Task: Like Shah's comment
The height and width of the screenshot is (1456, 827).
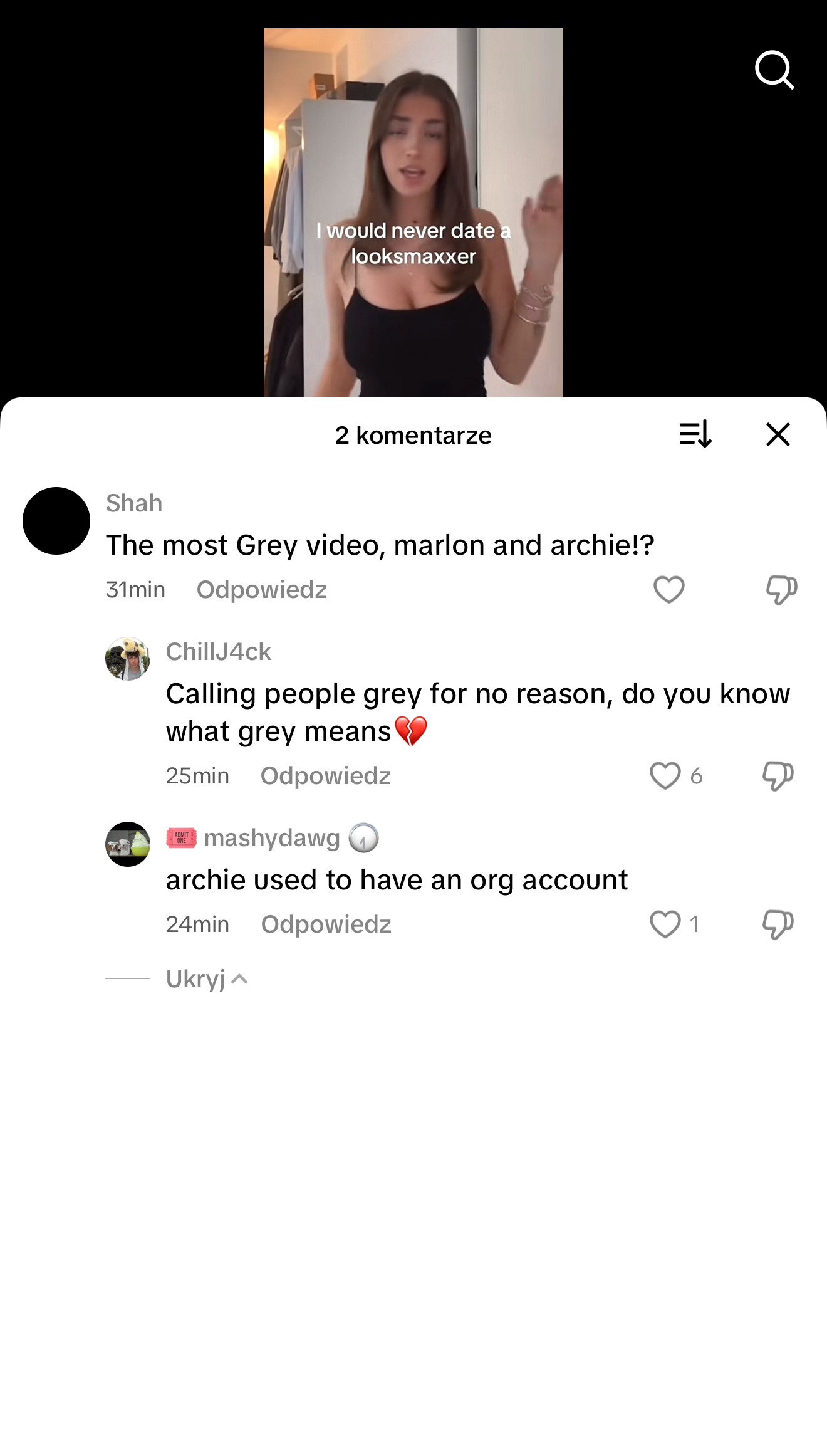Action: click(669, 590)
